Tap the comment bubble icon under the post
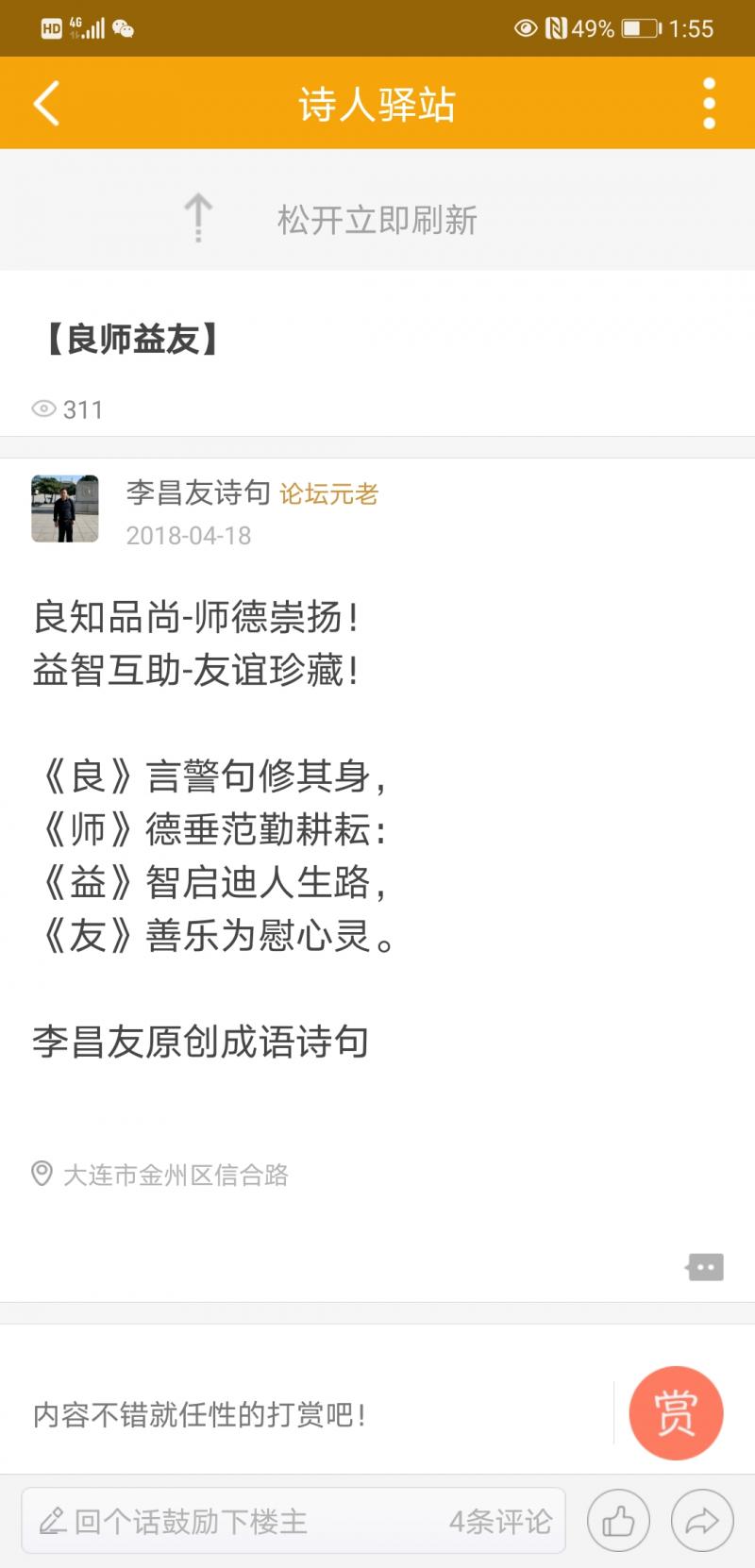Screen dimensions: 755x1568 click(705, 1267)
